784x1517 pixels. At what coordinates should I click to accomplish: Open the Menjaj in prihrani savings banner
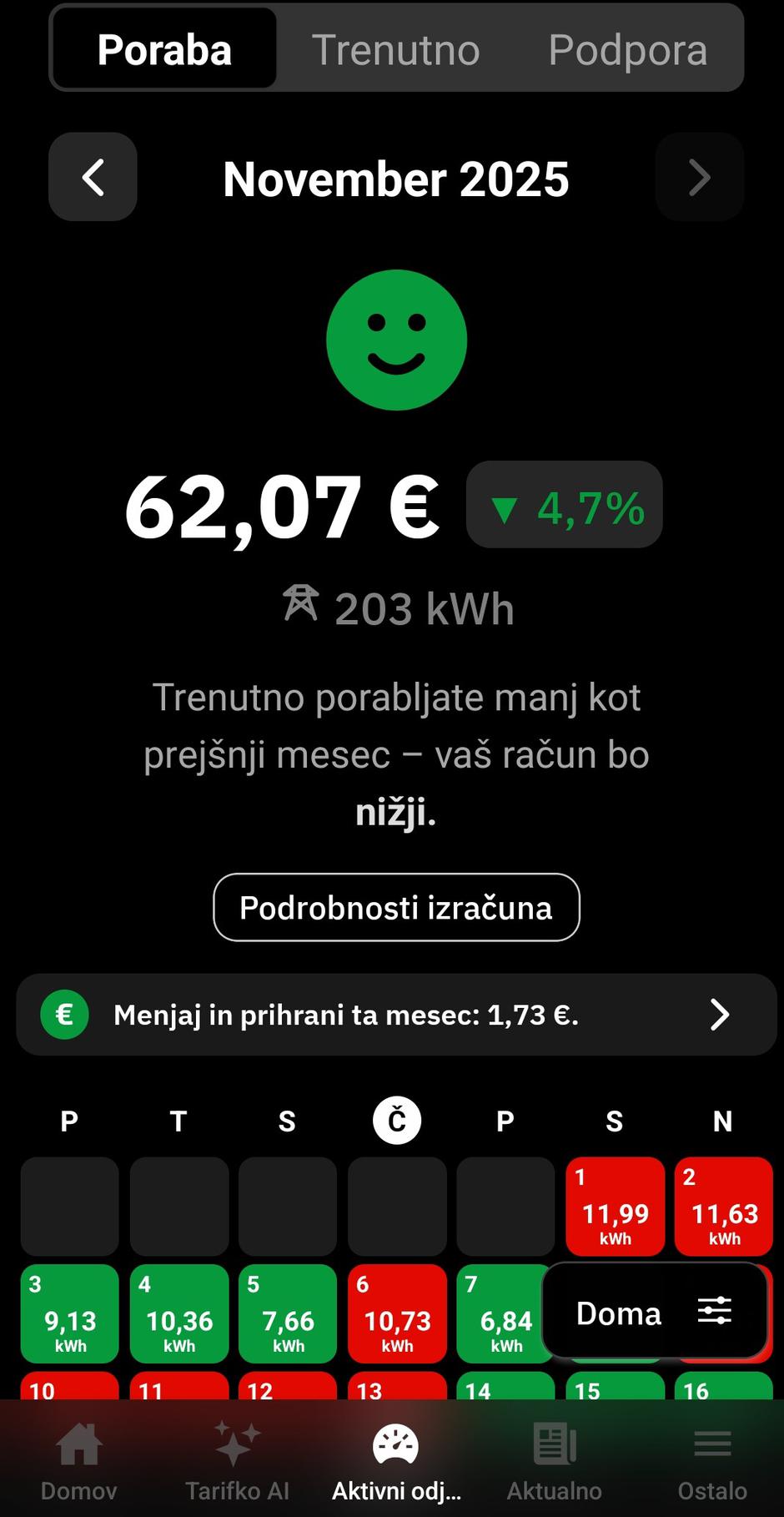tap(396, 1015)
